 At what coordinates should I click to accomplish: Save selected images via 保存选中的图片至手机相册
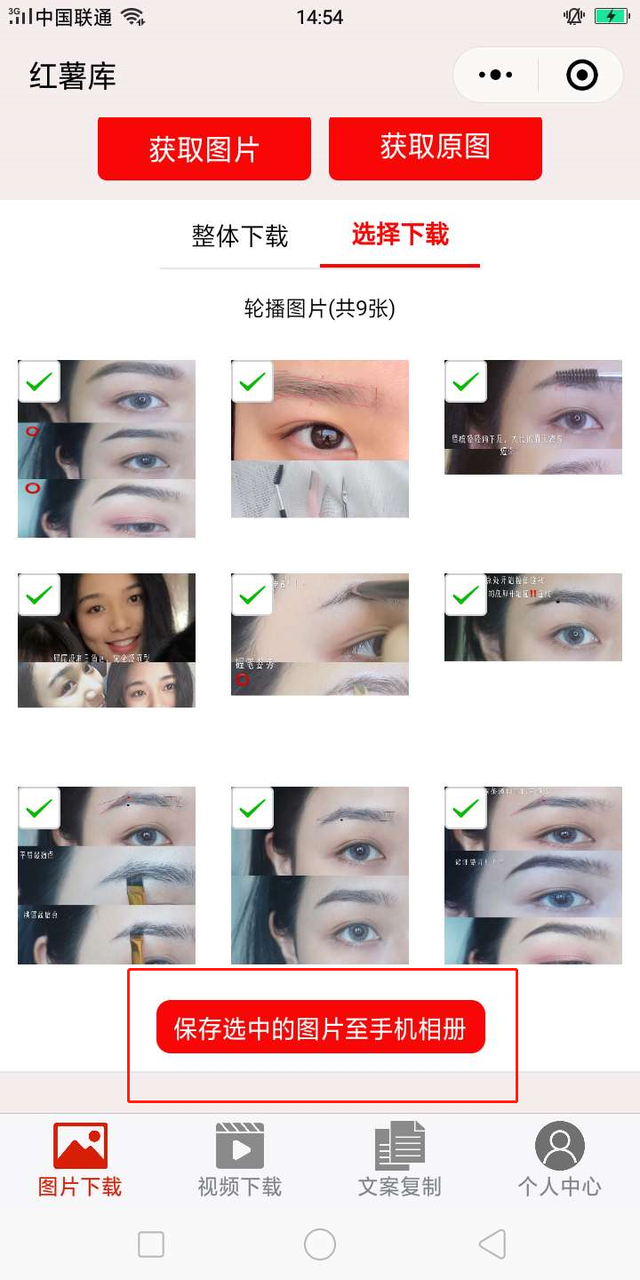(x=320, y=1027)
